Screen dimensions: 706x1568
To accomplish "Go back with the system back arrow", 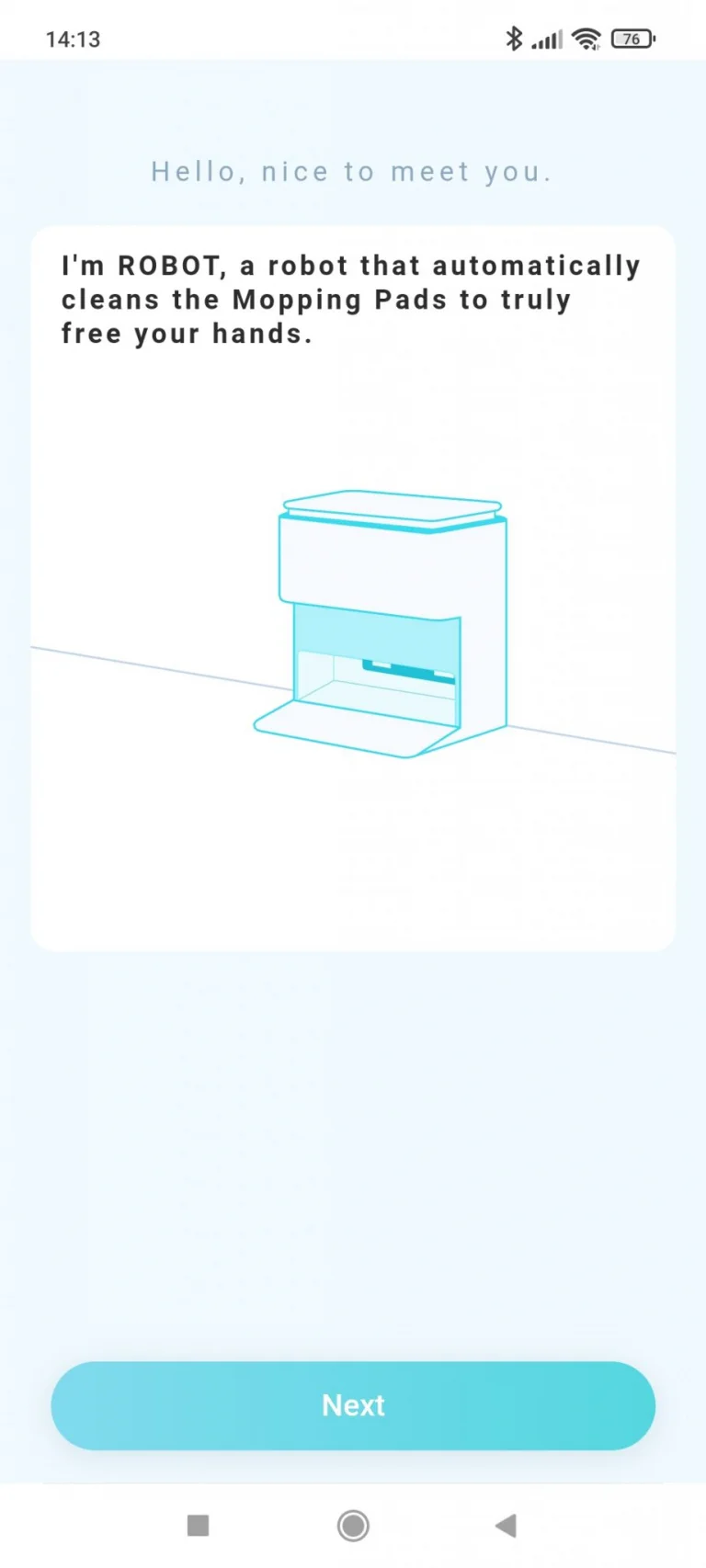I will [x=506, y=1526].
